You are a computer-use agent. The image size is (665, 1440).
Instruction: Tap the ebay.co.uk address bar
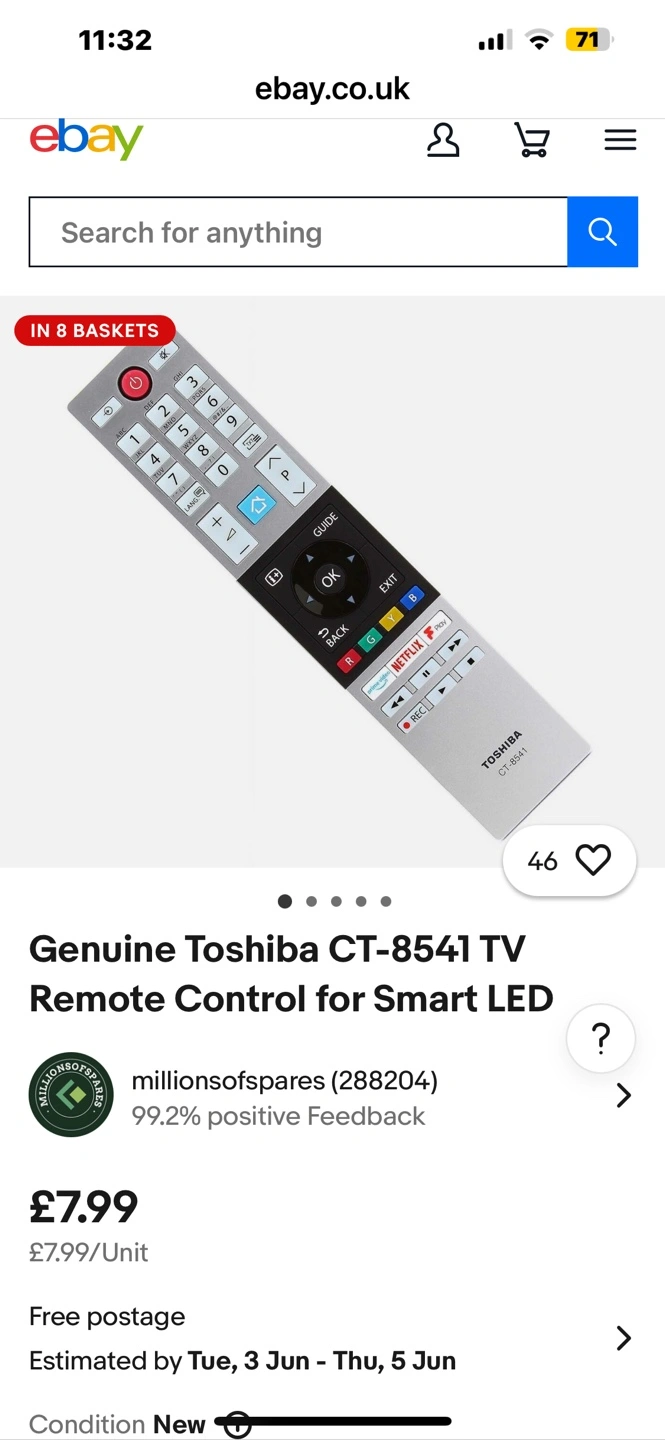click(x=332, y=89)
